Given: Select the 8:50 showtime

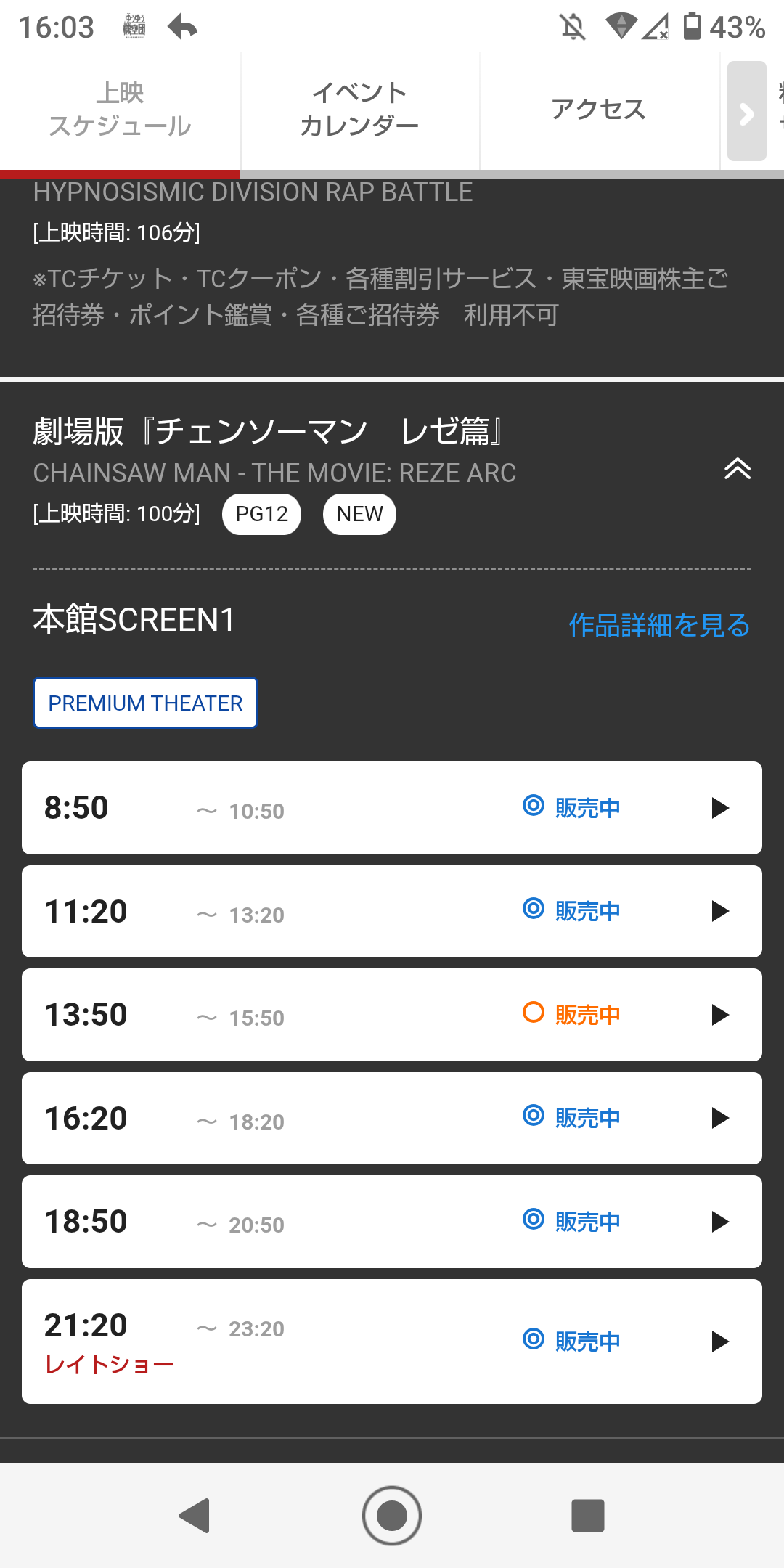Looking at the screenshot, I should coord(392,808).
